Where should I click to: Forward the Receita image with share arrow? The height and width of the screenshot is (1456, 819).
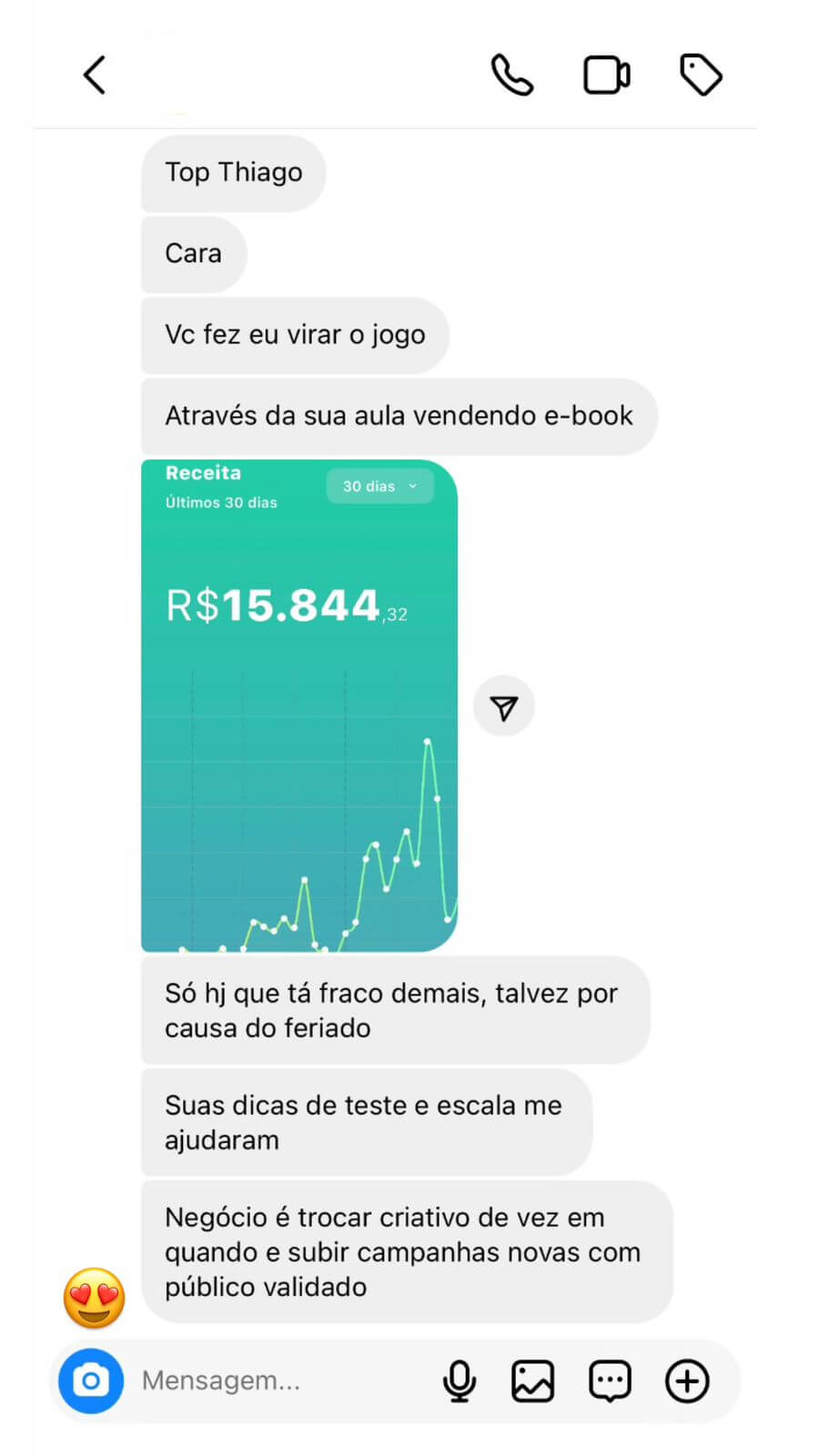(503, 706)
